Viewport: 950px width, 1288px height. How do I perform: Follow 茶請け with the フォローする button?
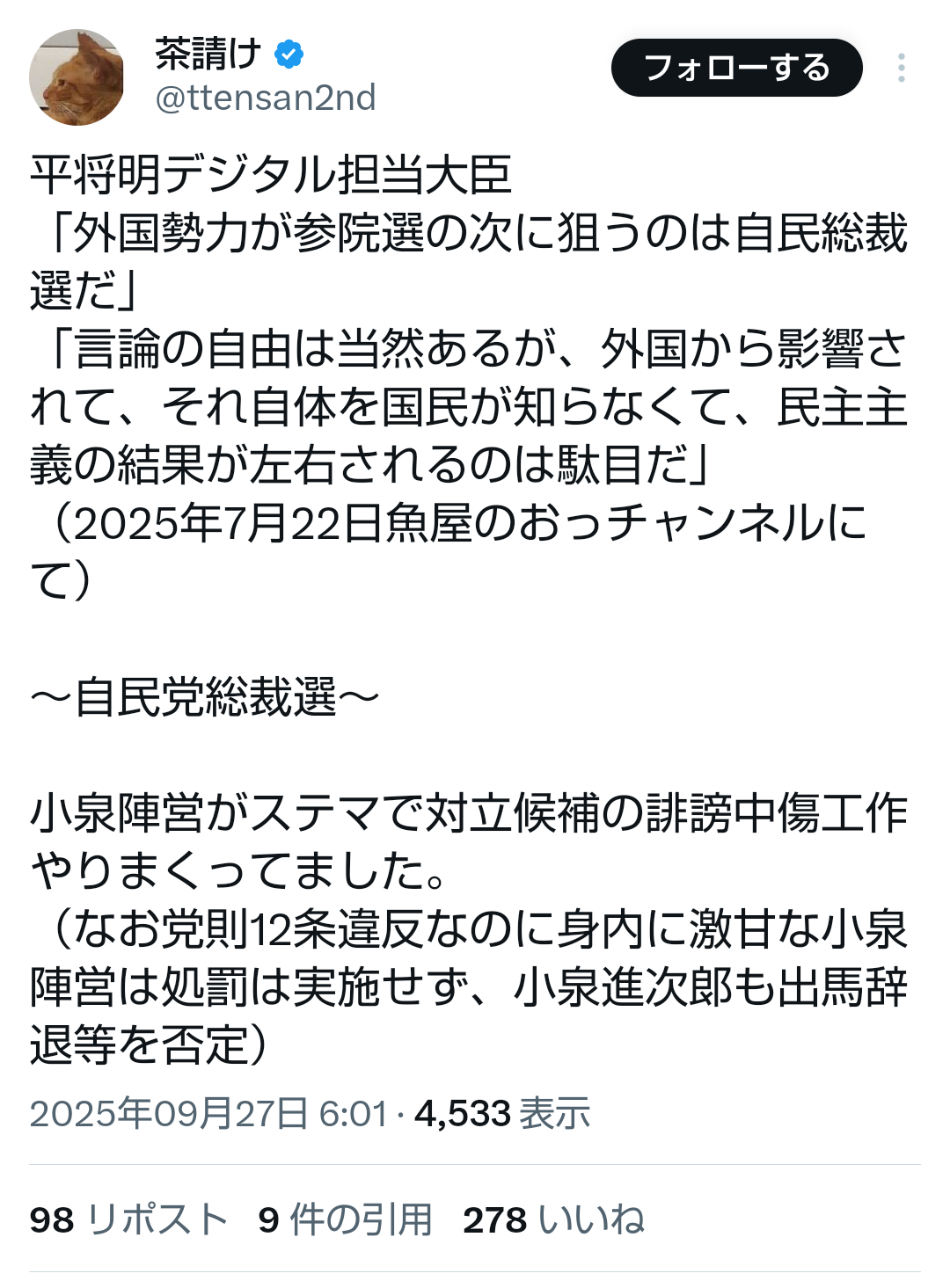pos(736,68)
